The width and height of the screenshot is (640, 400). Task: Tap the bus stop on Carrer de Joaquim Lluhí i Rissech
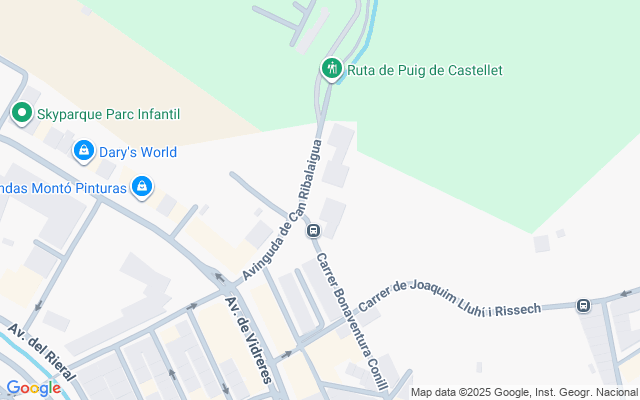coord(583,305)
